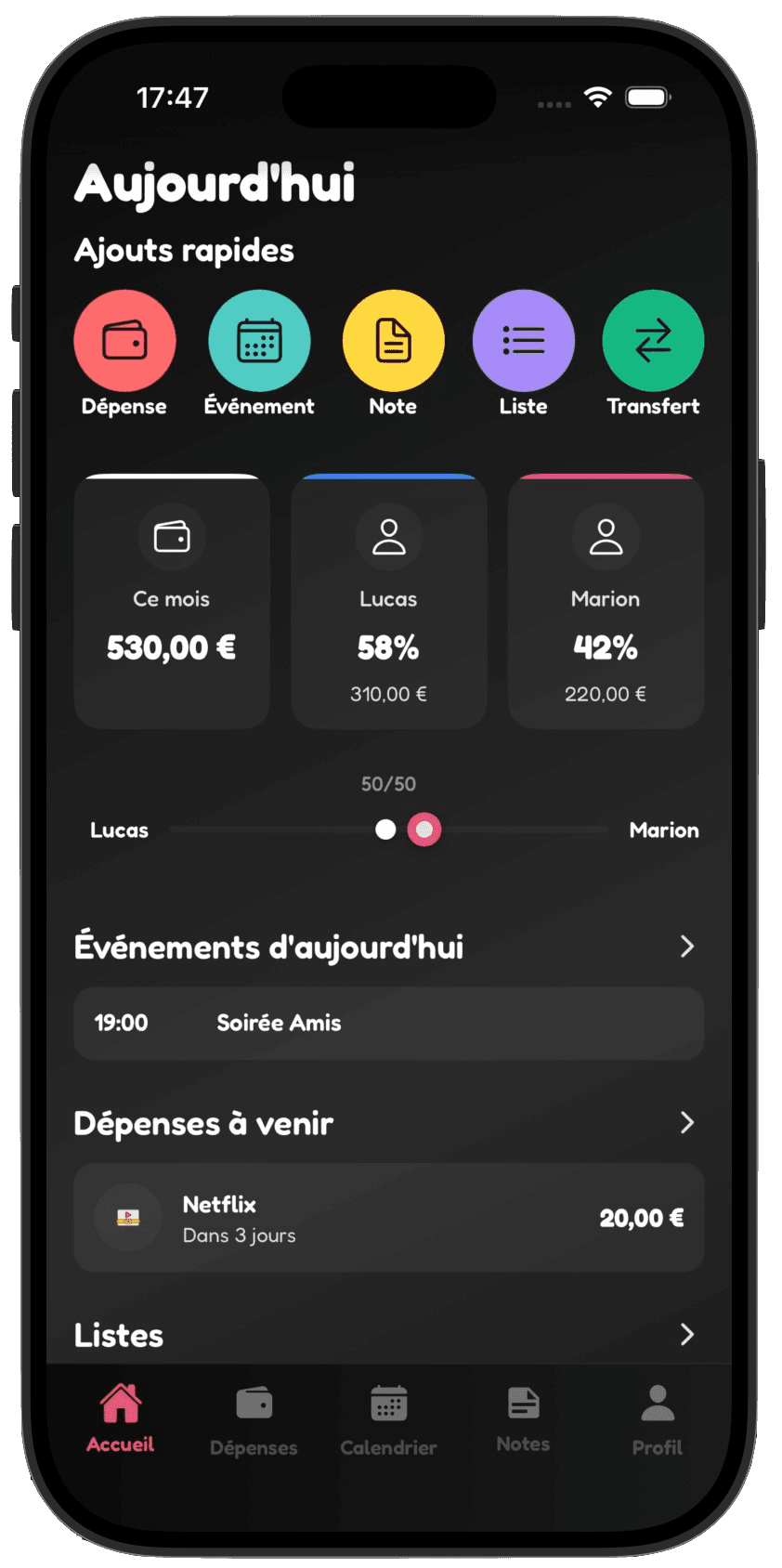
Task: Open Dépenses à venir via the chevron
Action: (x=687, y=1123)
